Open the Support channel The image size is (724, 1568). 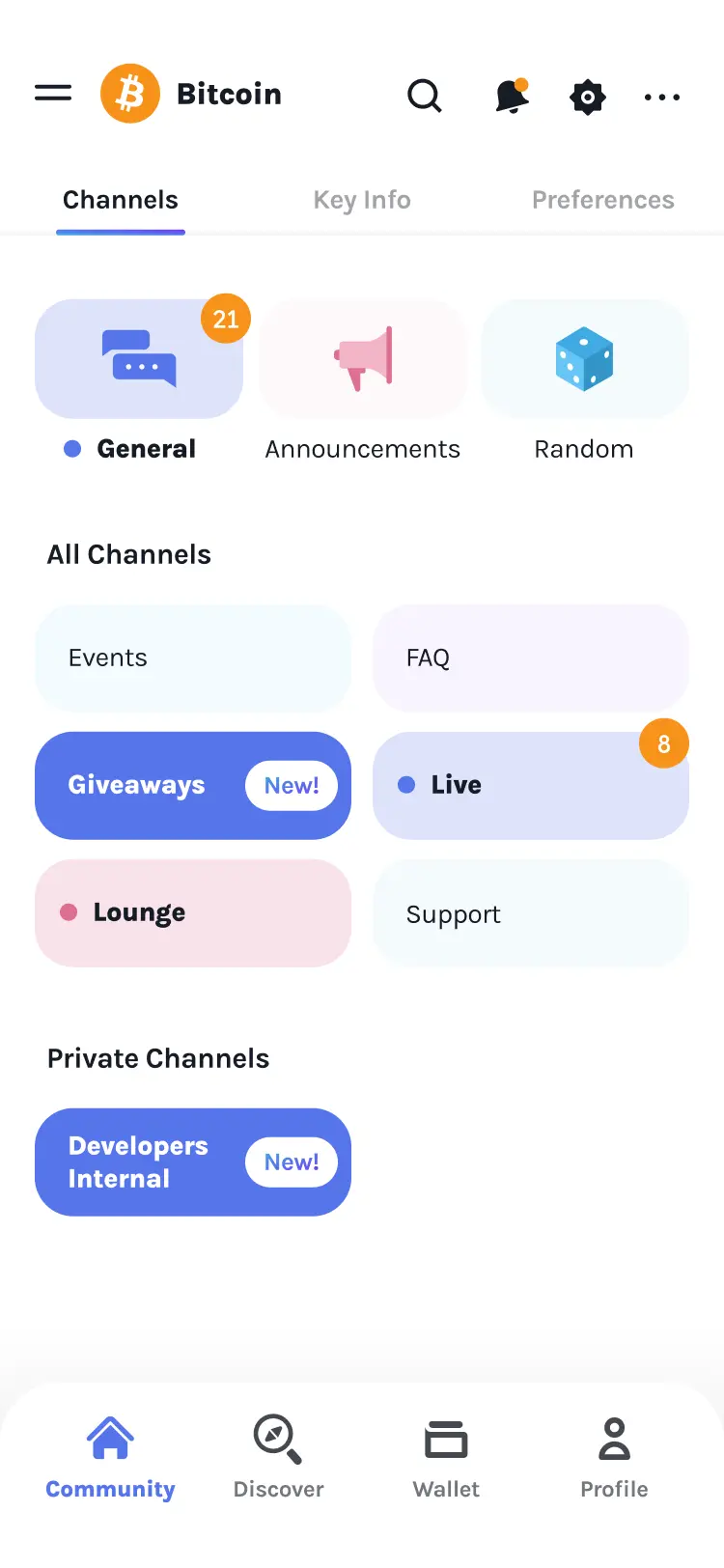point(531,913)
